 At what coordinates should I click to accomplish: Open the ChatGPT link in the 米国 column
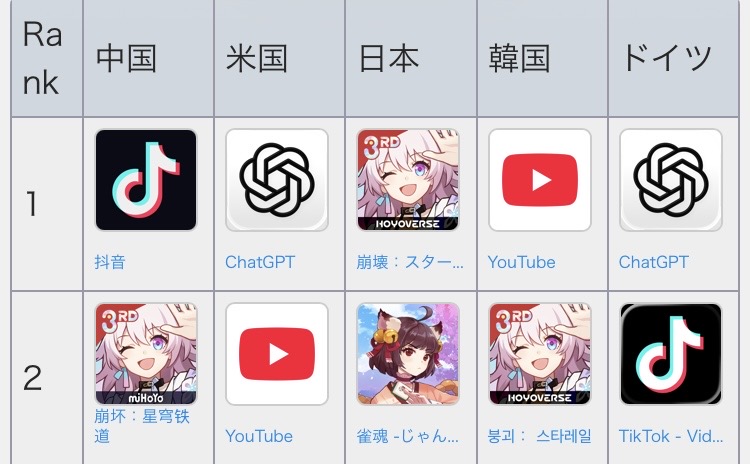click(x=260, y=262)
